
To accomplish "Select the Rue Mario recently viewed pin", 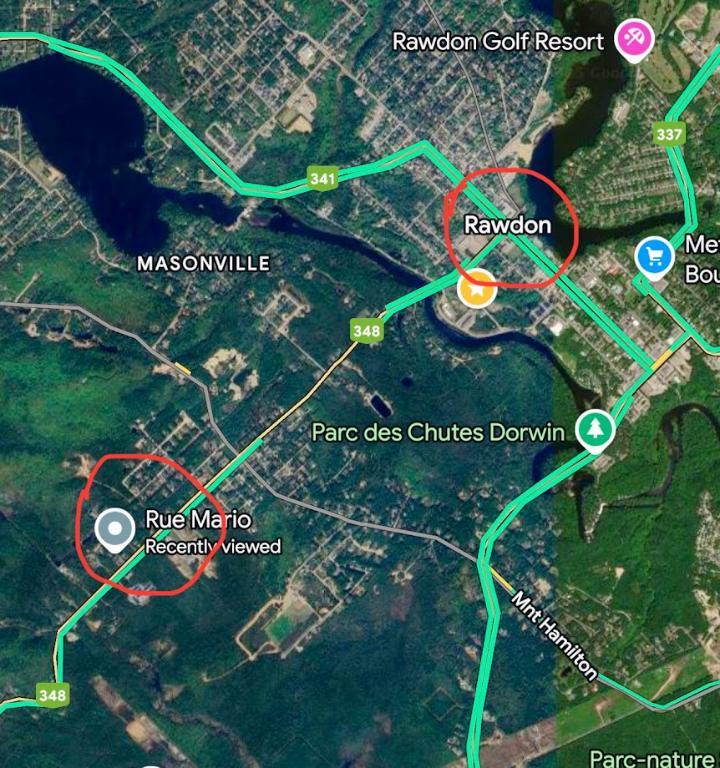I will coord(114,528).
